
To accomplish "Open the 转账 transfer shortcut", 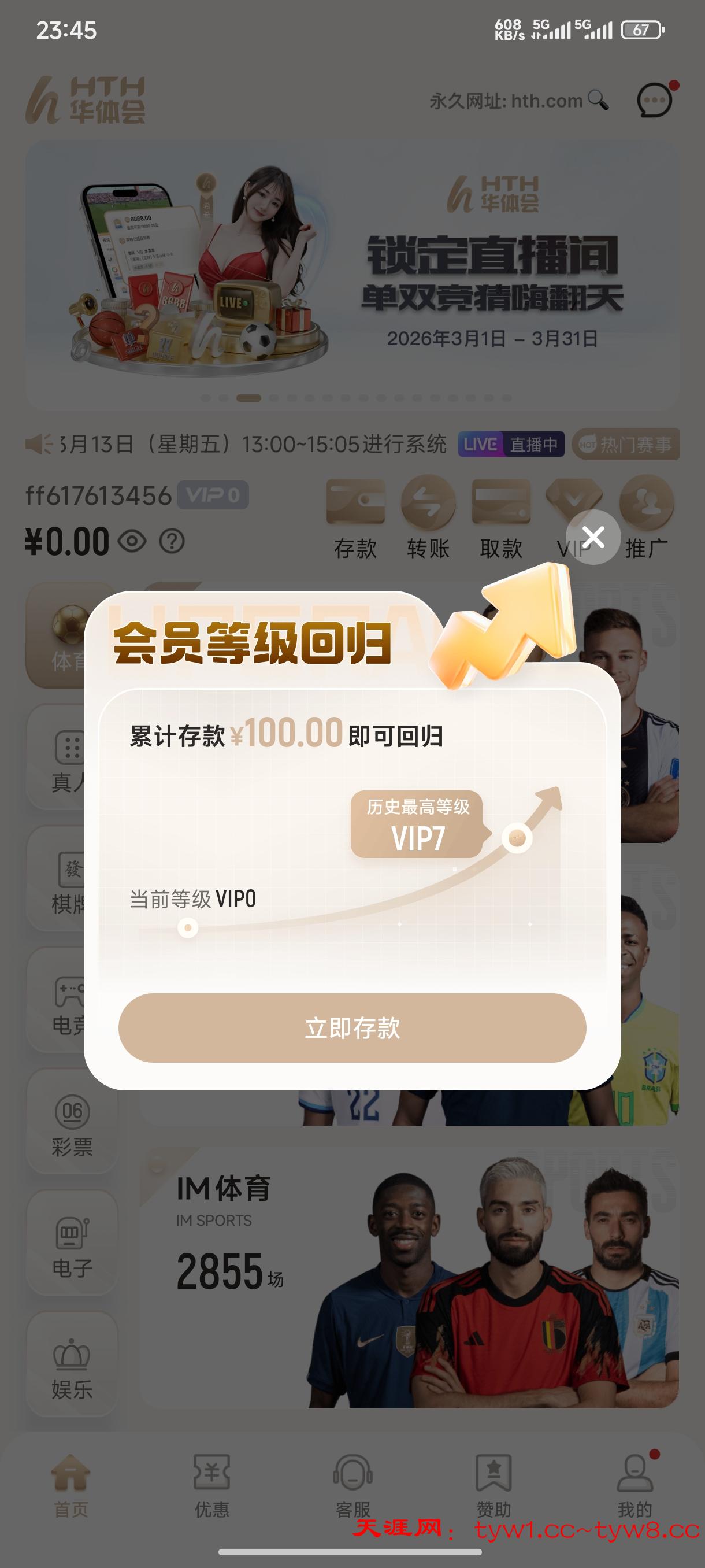I will pyautogui.click(x=428, y=519).
